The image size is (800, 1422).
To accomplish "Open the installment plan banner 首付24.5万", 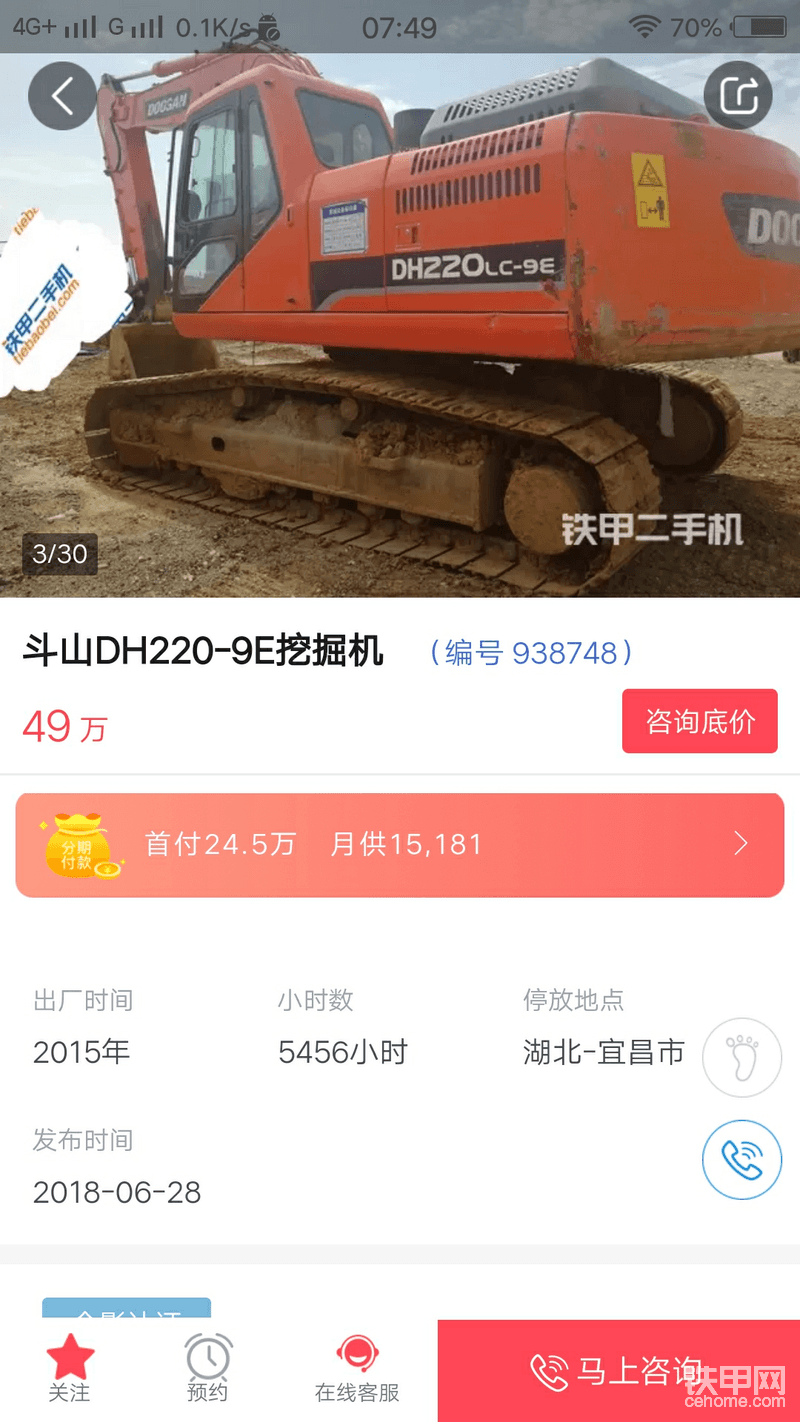I will click(x=400, y=845).
